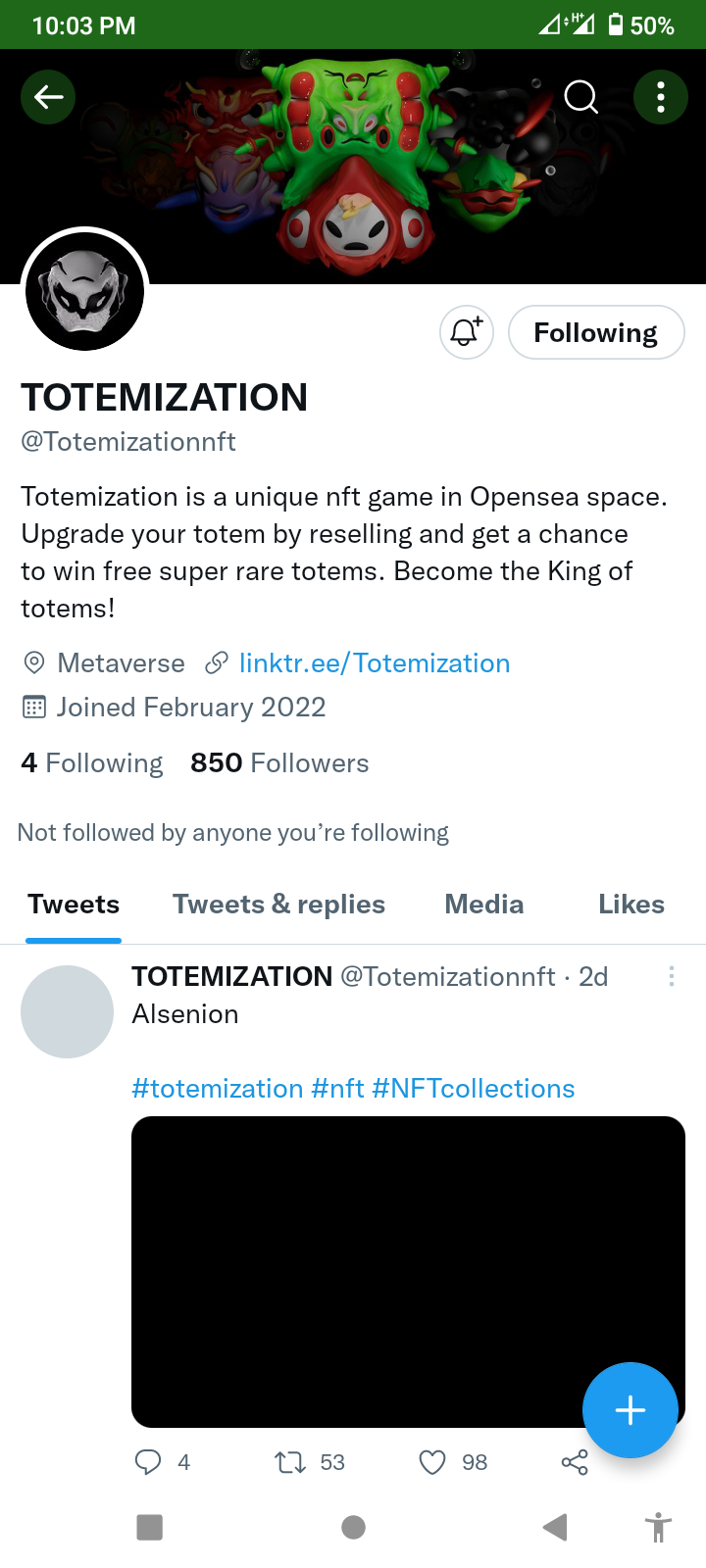Compose a new tweet

tap(630, 1409)
